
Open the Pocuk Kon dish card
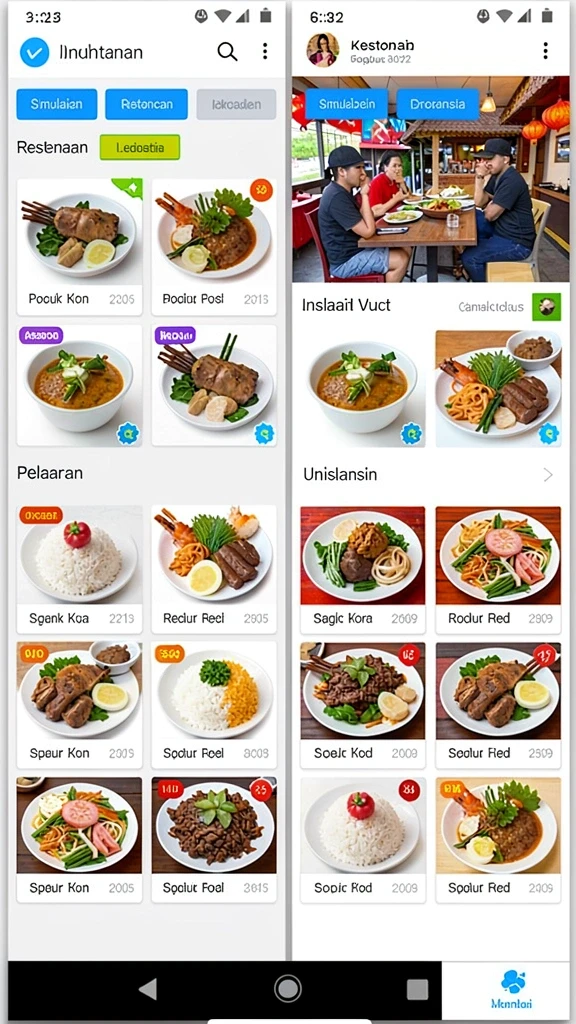pyautogui.click(x=80, y=246)
